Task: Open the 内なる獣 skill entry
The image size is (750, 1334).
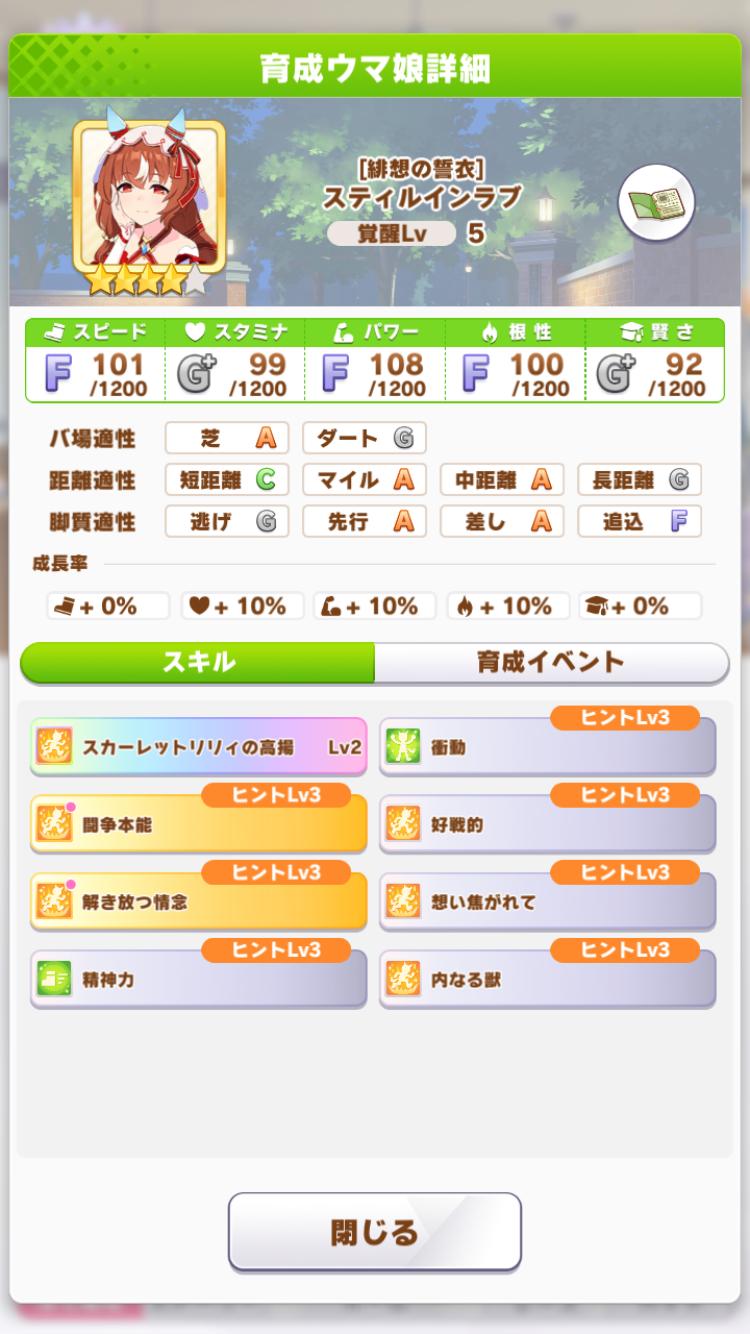Action: tap(548, 980)
